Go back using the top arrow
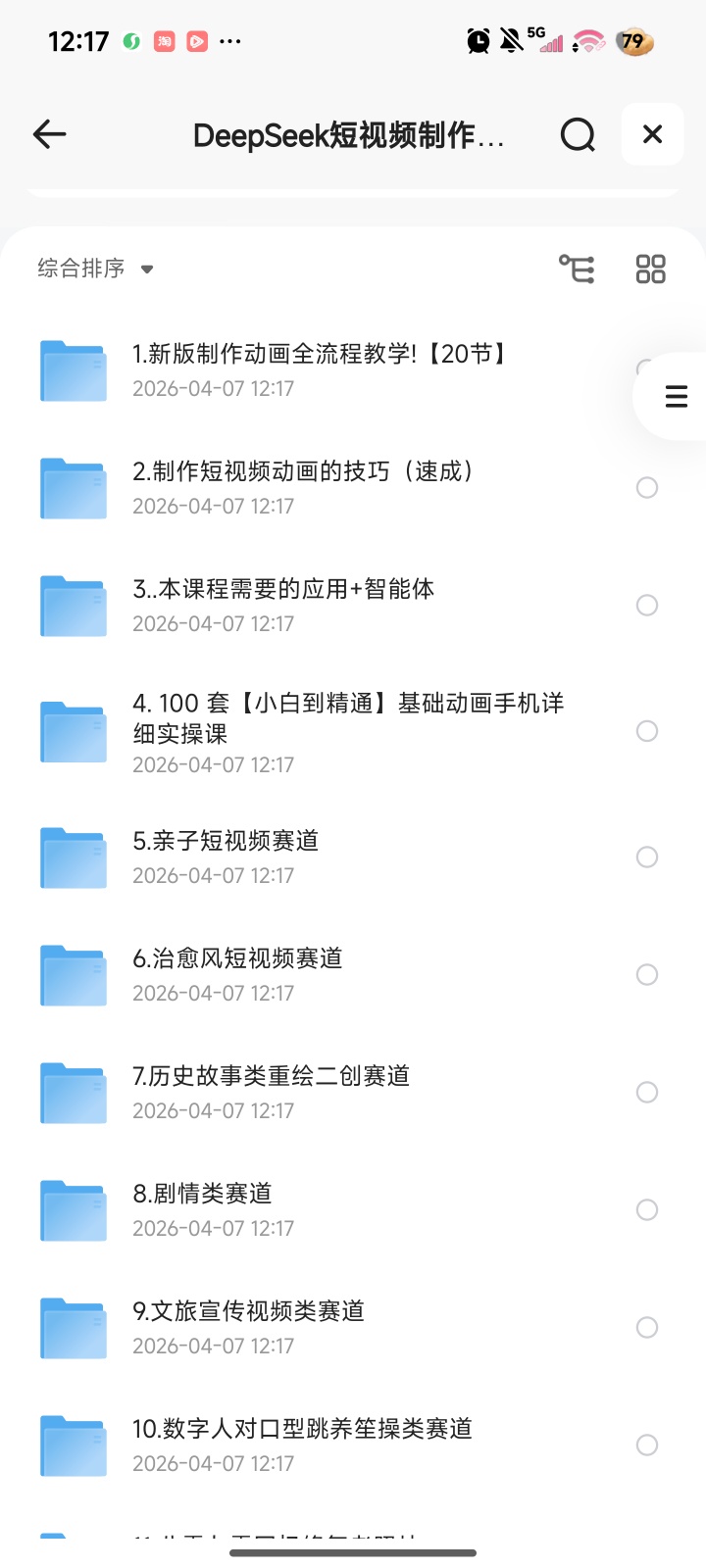706x1568 pixels. 49,134
